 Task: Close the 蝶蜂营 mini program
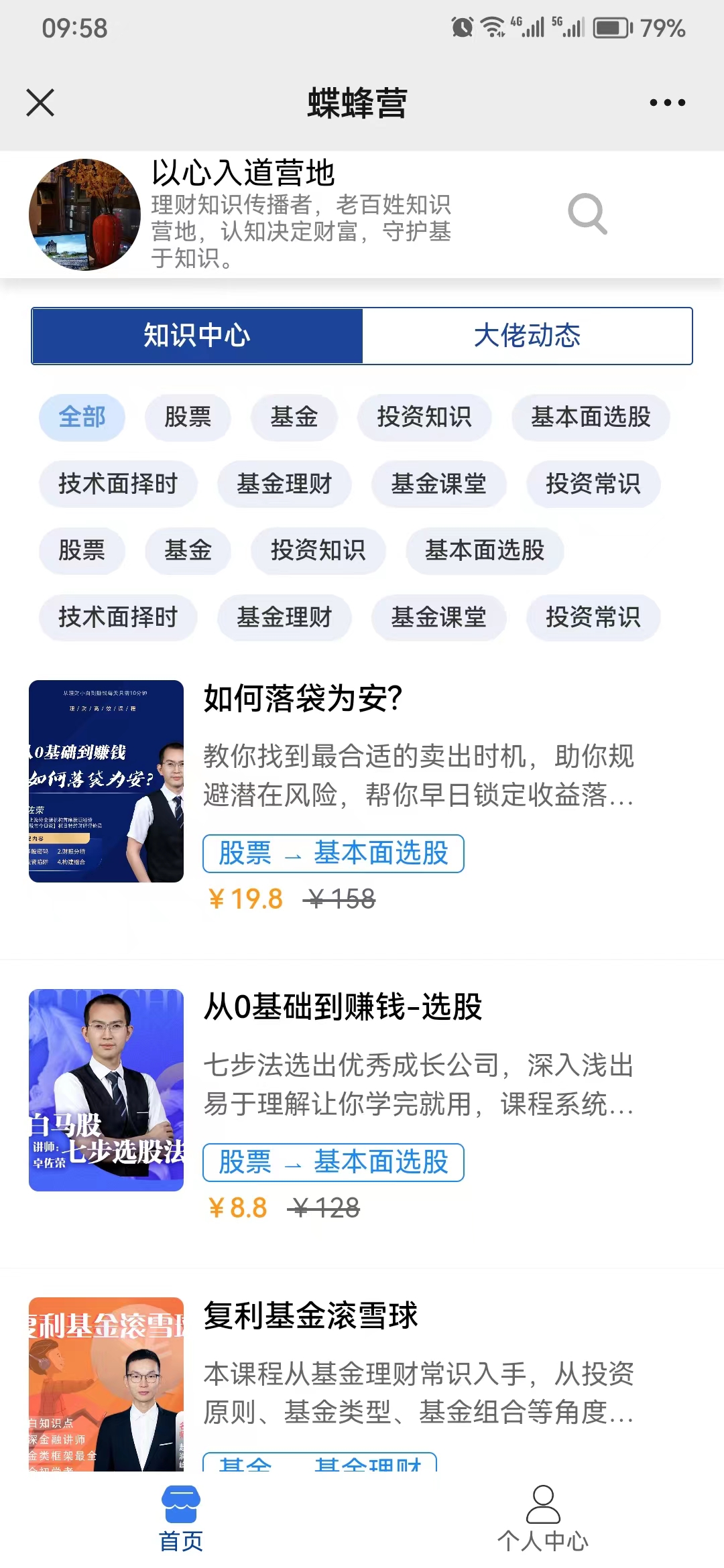(40, 103)
